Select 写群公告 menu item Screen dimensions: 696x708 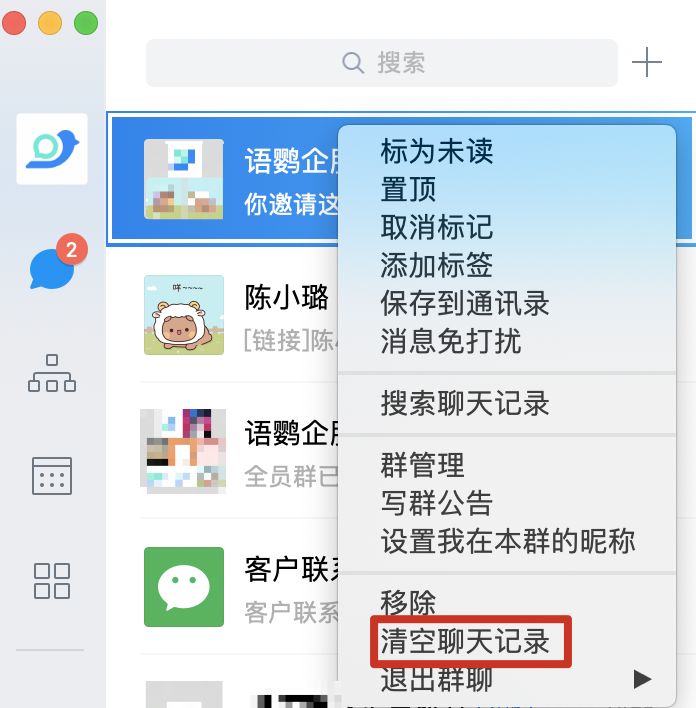(437, 503)
